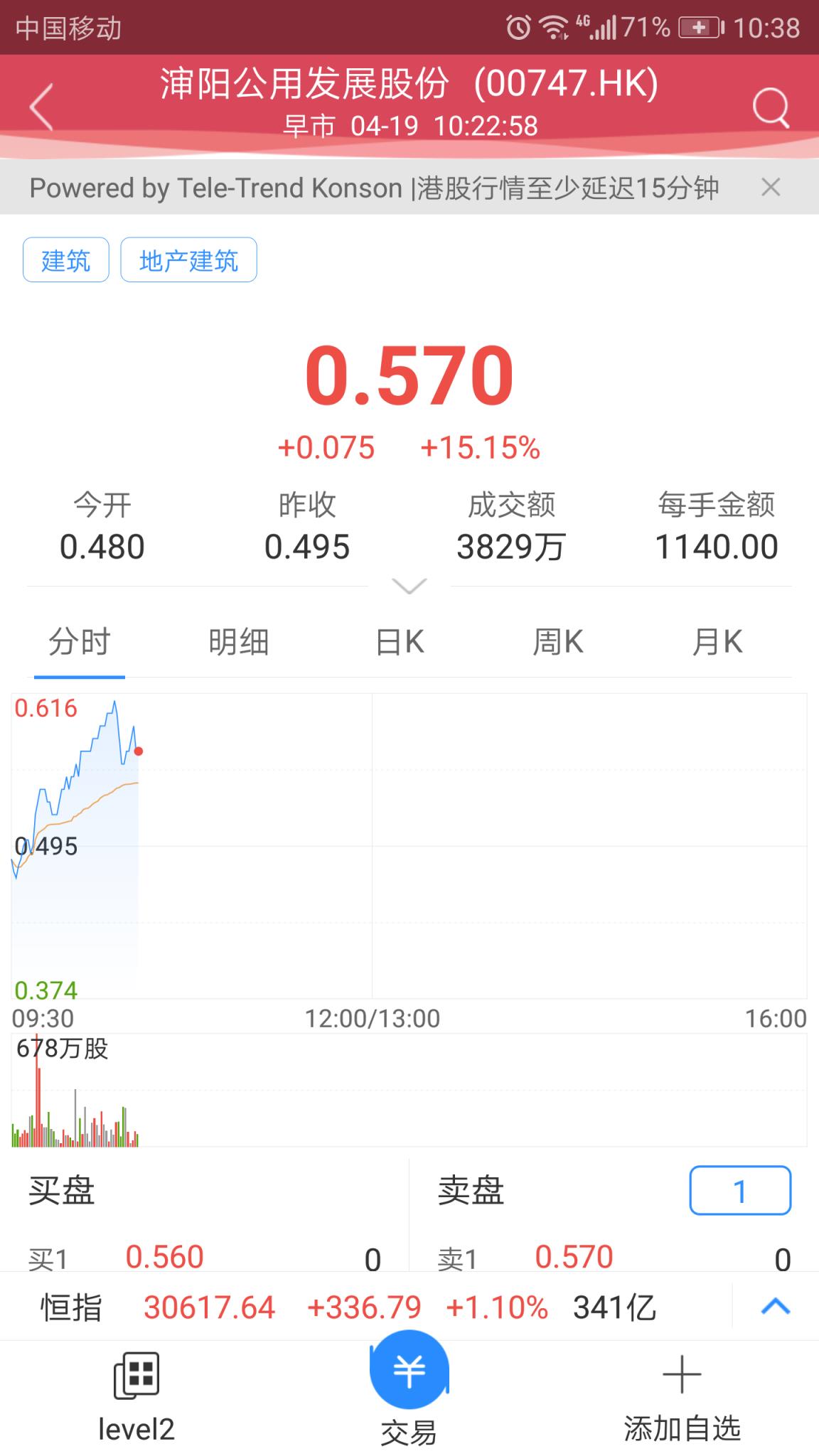The image size is (819, 1456).
Task: Switch to the 明细 tab
Action: [239, 642]
